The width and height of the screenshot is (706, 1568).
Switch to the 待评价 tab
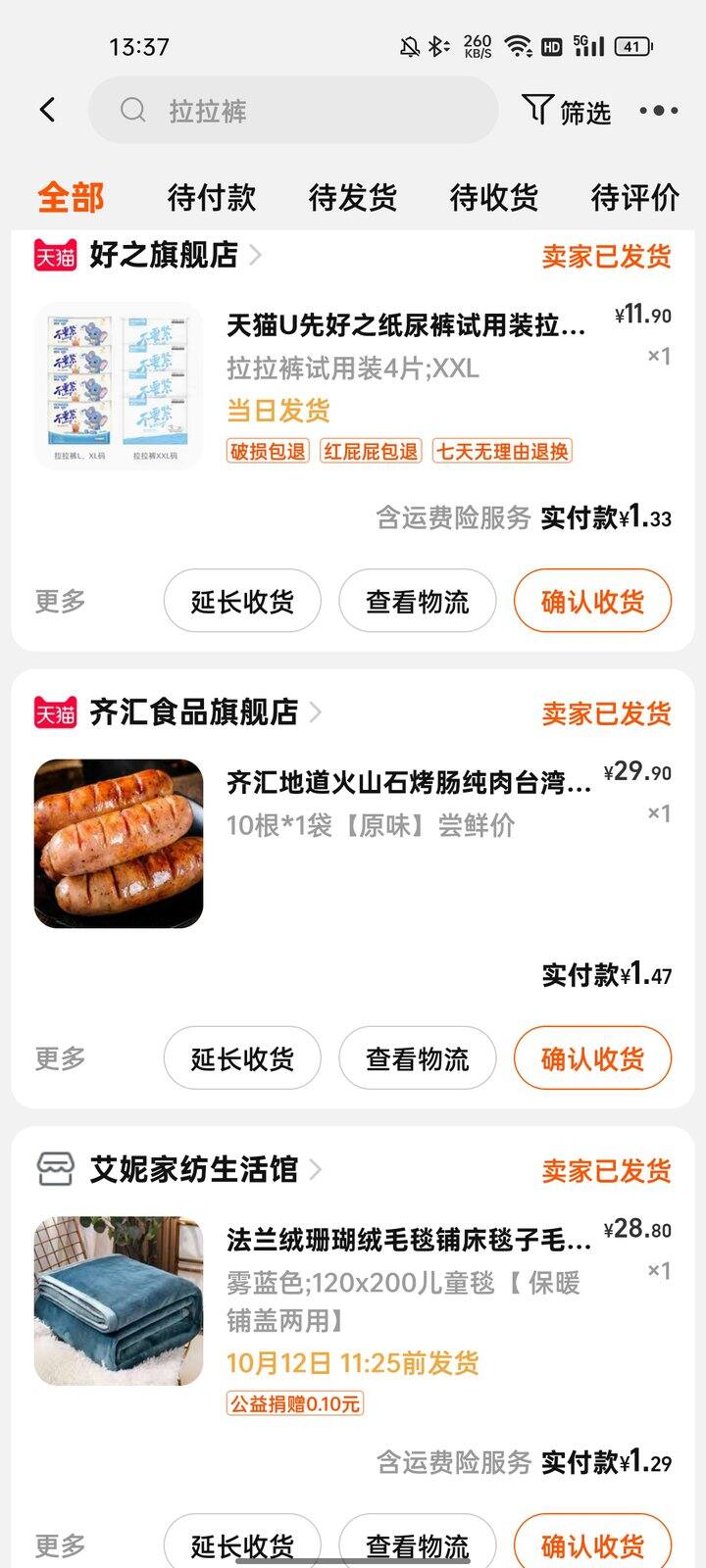pos(634,197)
